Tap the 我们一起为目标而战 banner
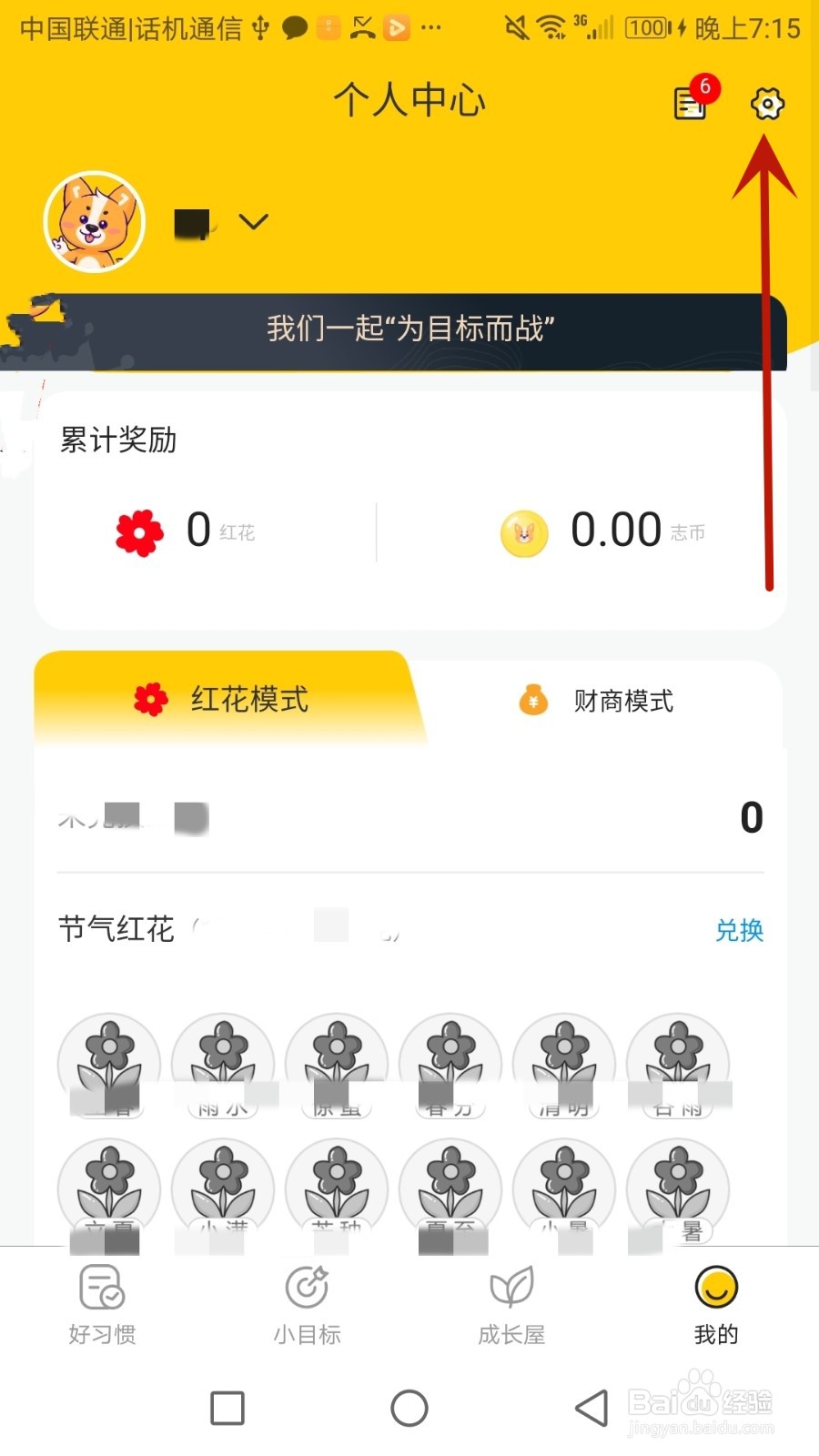The width and height of the screenshot is (819, 1456). 409,330
